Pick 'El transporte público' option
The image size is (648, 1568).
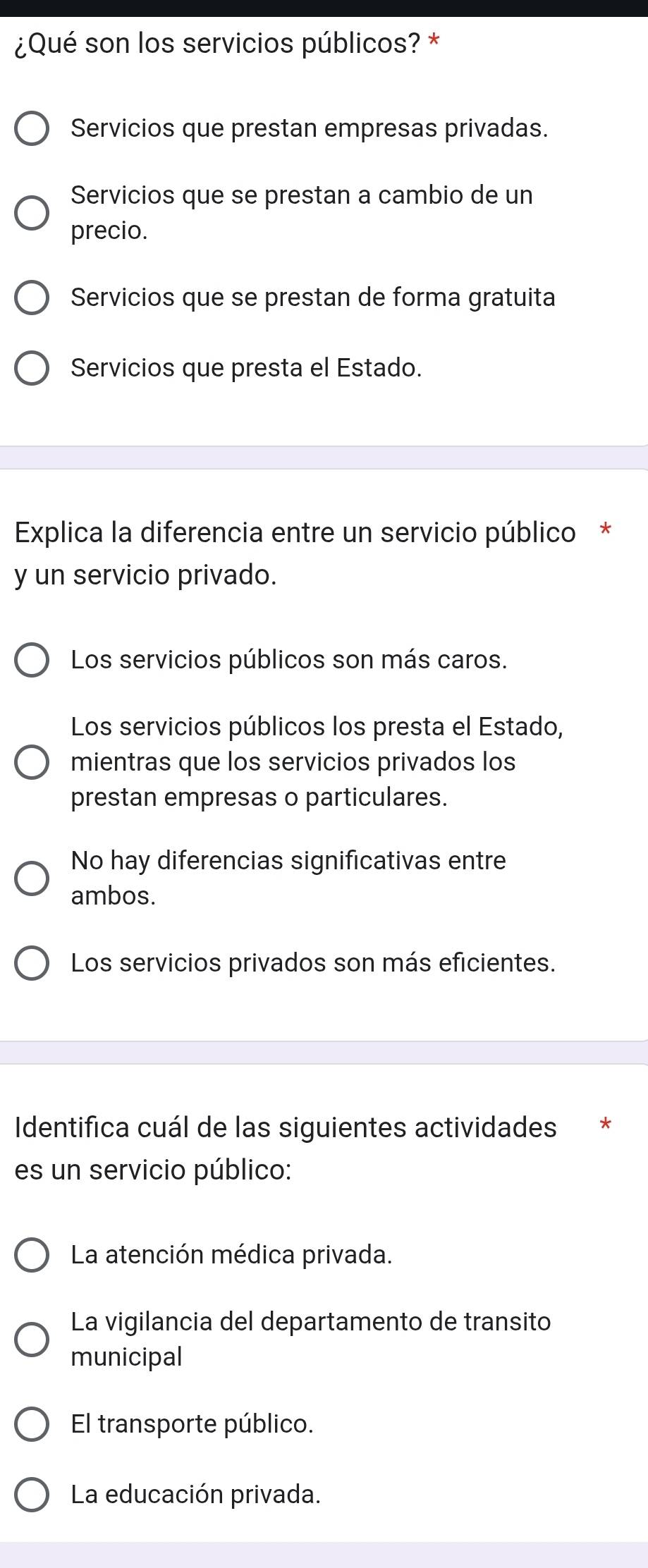[x=32, y=1425]
